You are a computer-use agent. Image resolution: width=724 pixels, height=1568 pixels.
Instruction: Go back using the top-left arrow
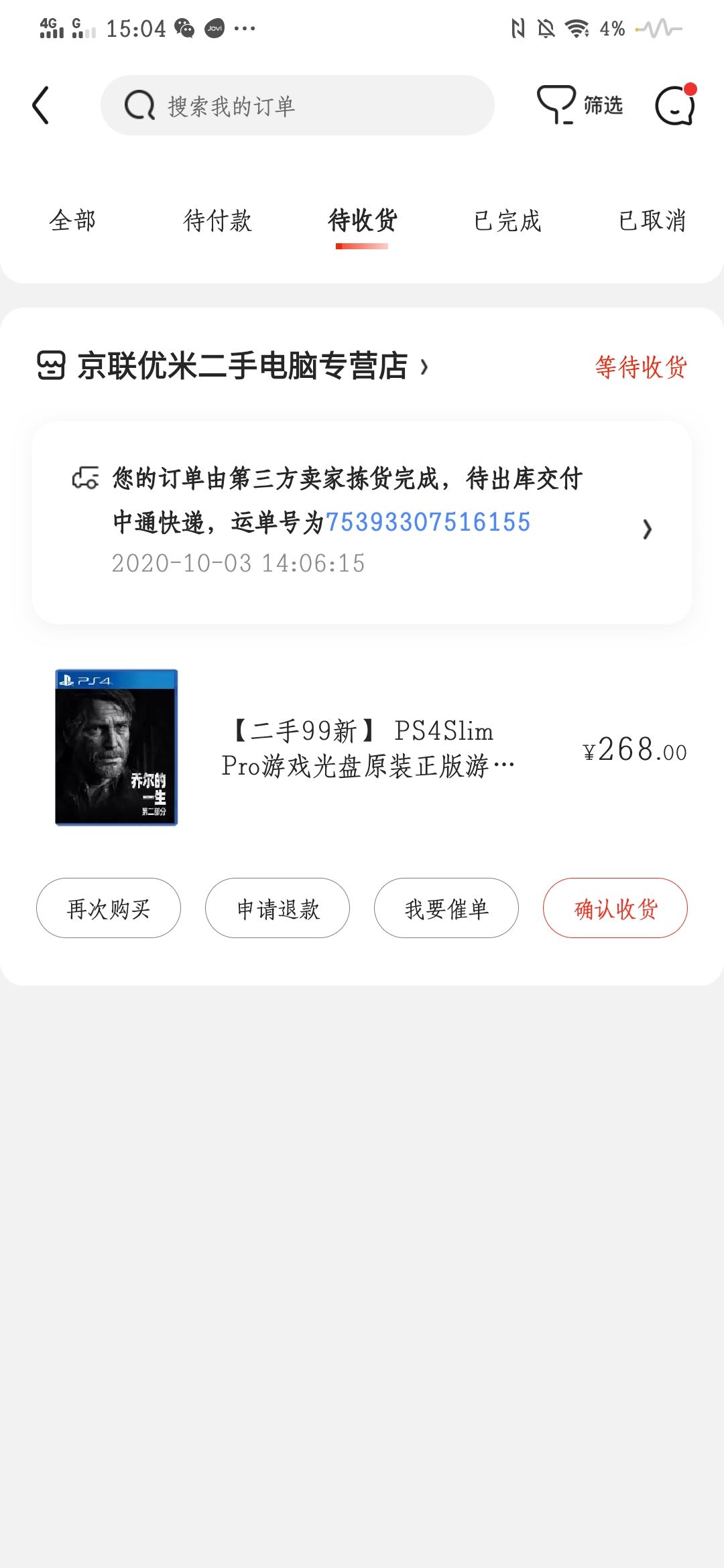click(41, 105)
